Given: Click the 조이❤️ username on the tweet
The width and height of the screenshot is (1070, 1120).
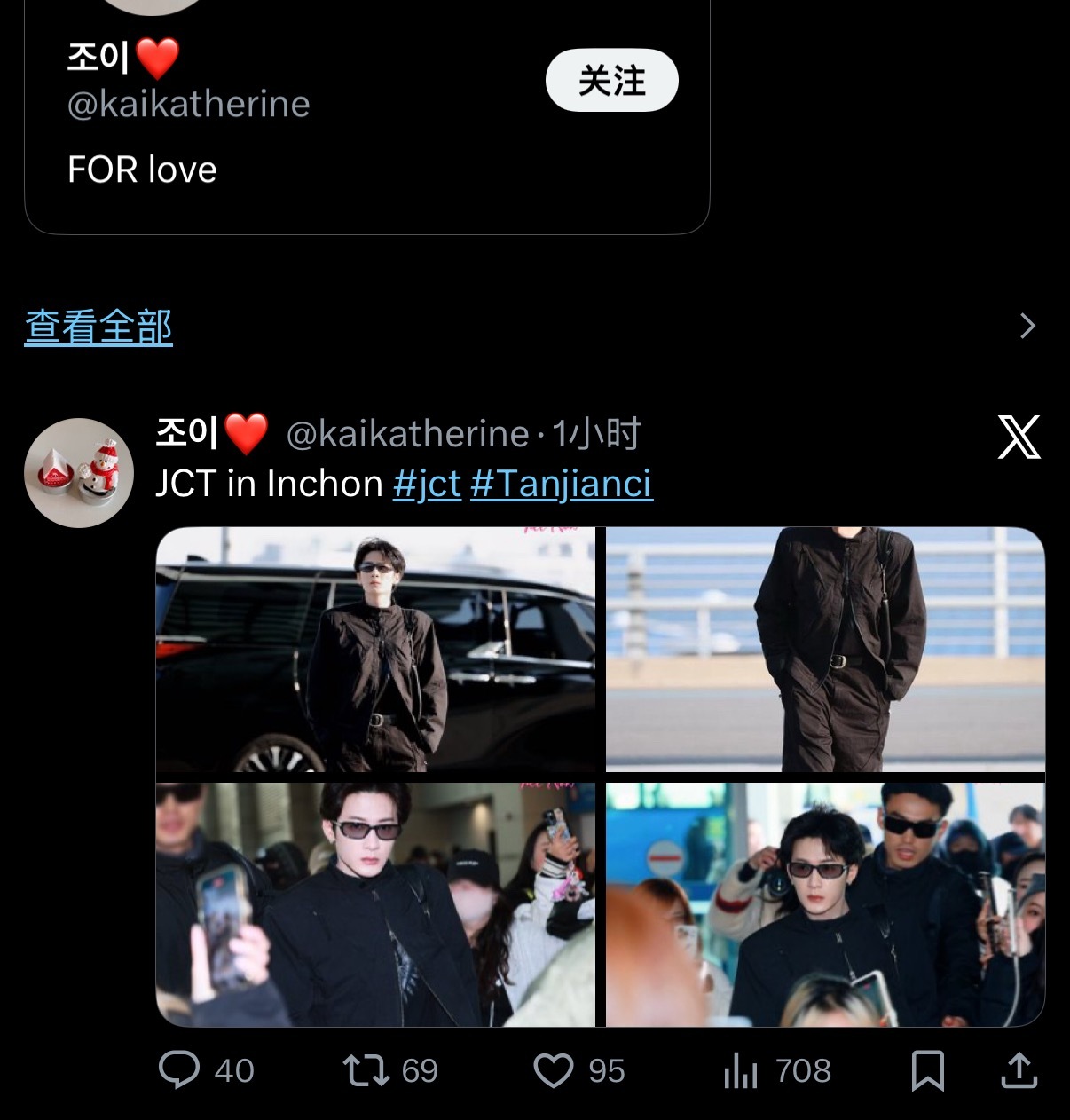Looking at the screenshot, I should 212,433.
